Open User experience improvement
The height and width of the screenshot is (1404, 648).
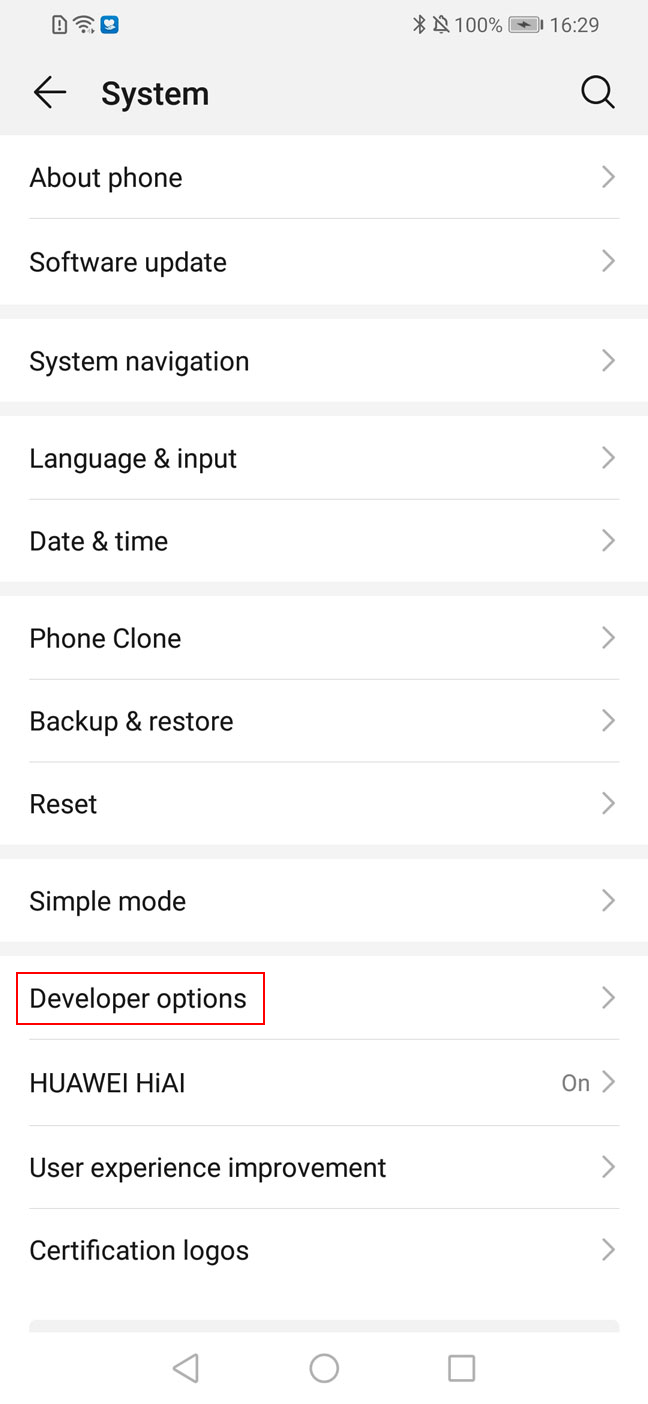tap(324, 1167)
